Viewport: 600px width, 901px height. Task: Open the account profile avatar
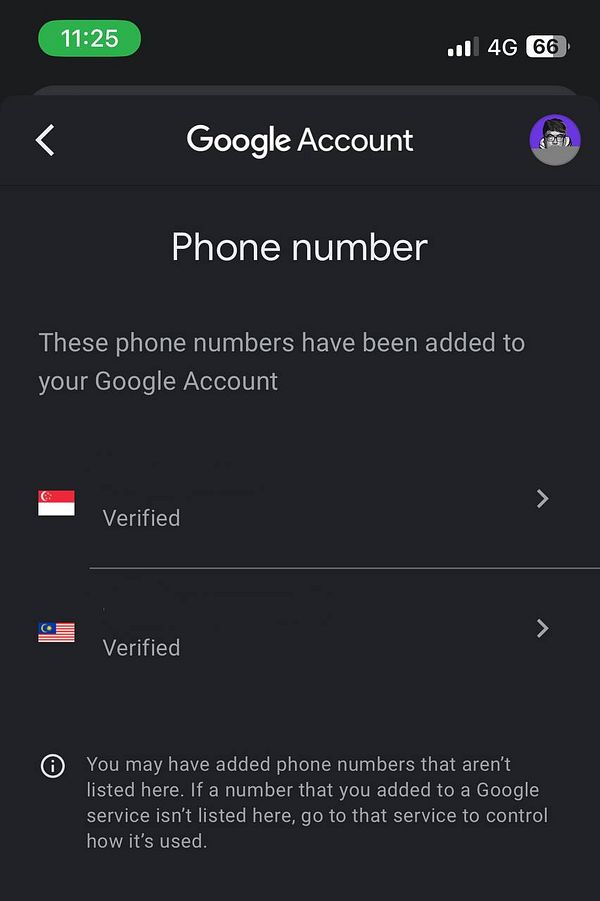tap(554, 140)
